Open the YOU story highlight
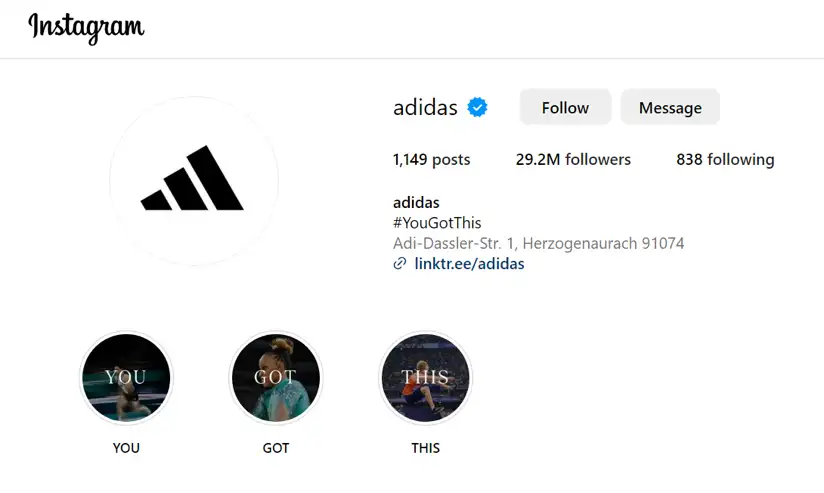Screen dimensions: 824x493 click(126, 378)
